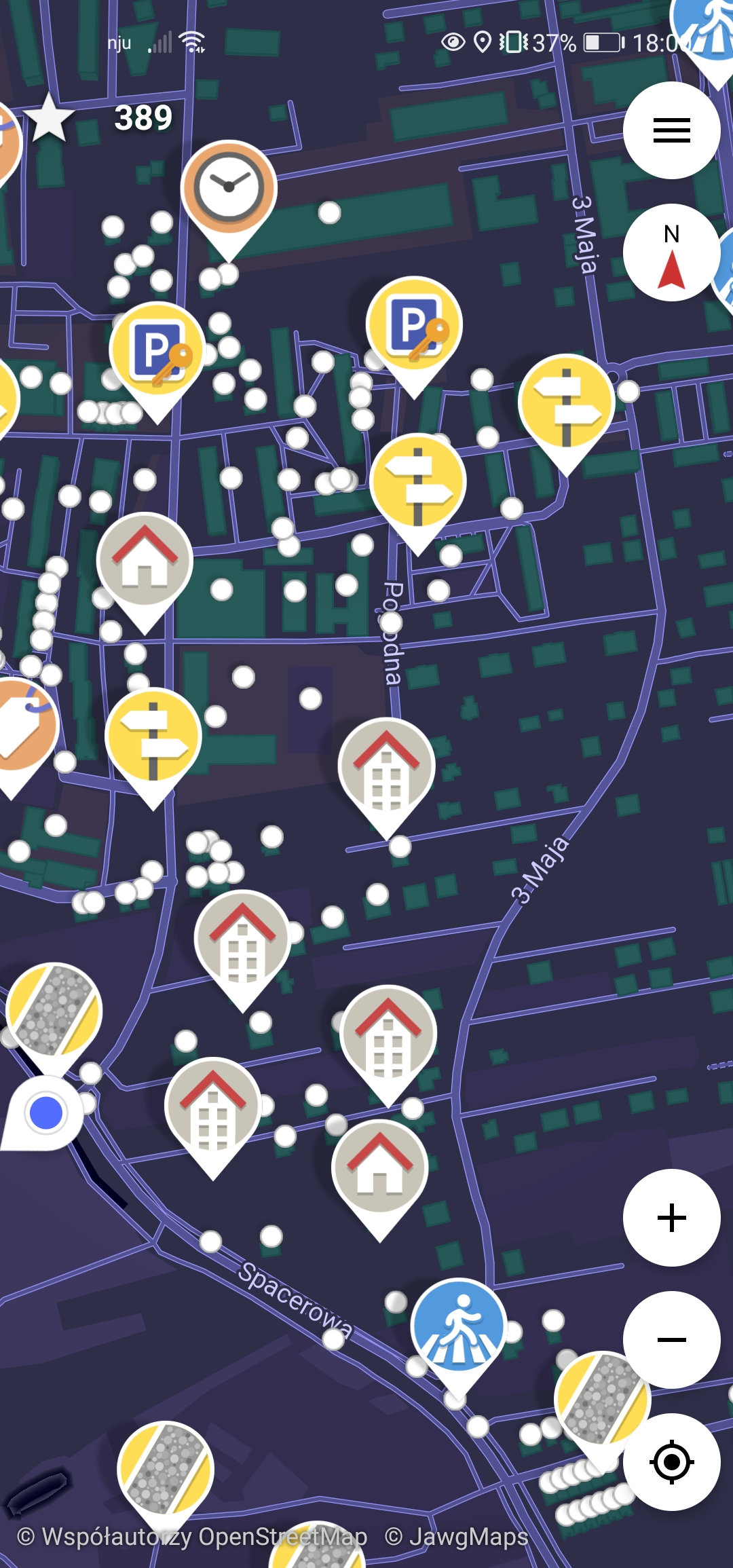Open the main hamburger menu
This screenshot has height=1568, width=733.
tap(671, 130)
